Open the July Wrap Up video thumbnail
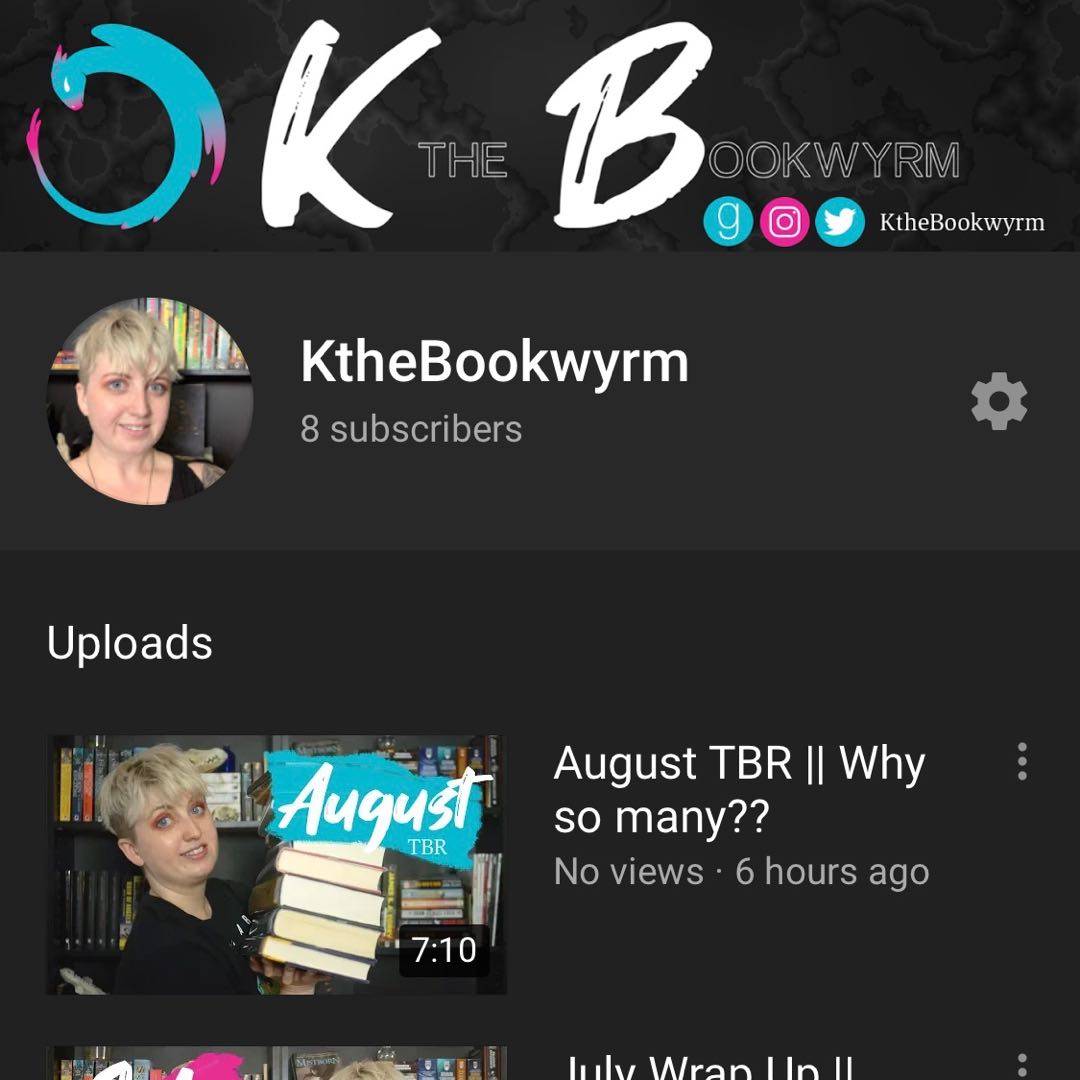Viewport: 1080px width, 1080px height. point(276,1064)
